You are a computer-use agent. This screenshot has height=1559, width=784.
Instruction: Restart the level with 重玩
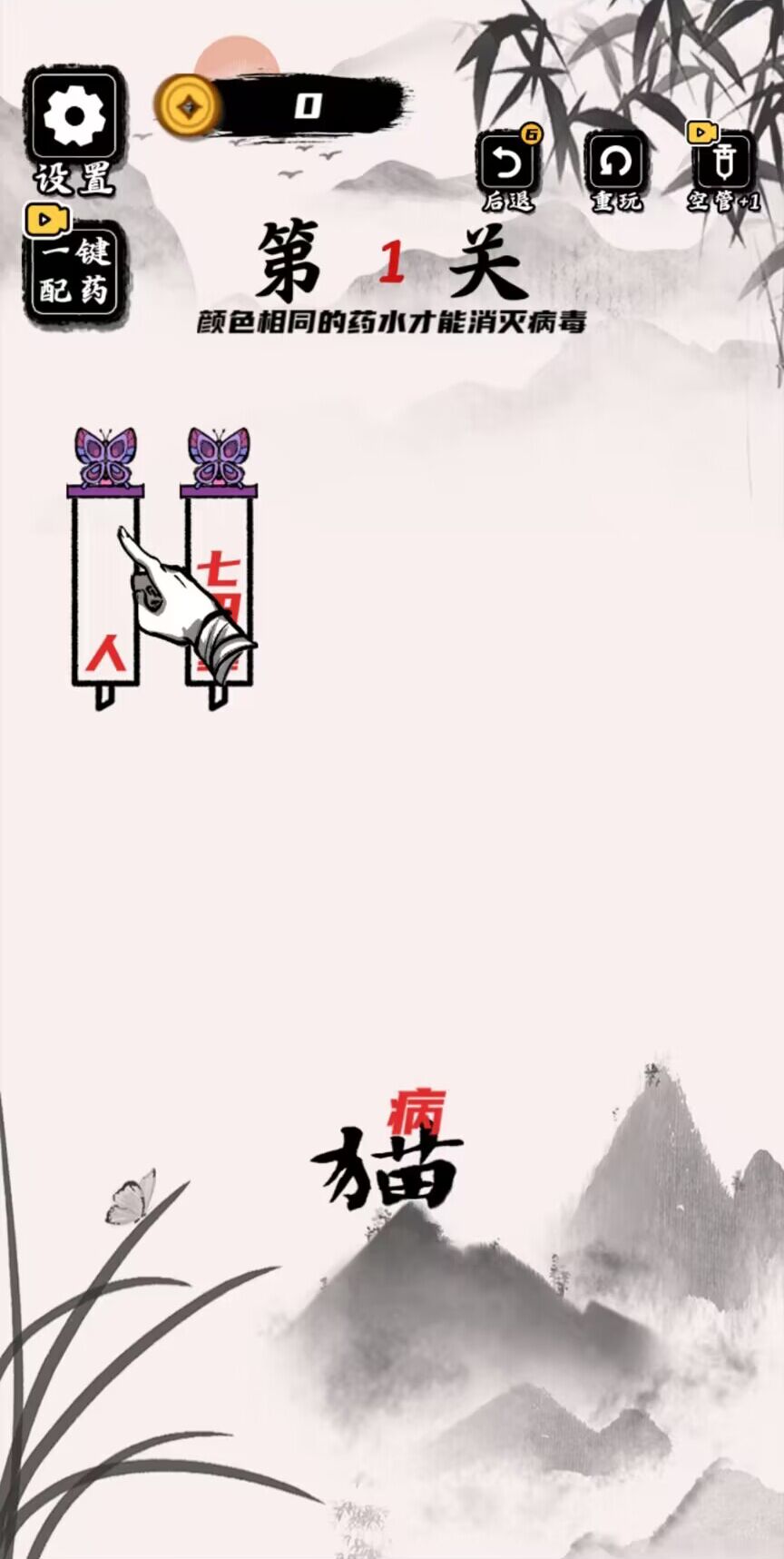coord(616,166)
